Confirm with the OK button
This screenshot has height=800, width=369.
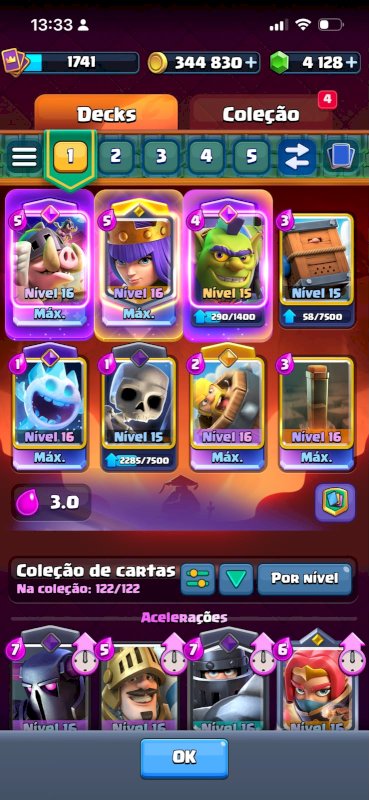click(x=184, y=758)
